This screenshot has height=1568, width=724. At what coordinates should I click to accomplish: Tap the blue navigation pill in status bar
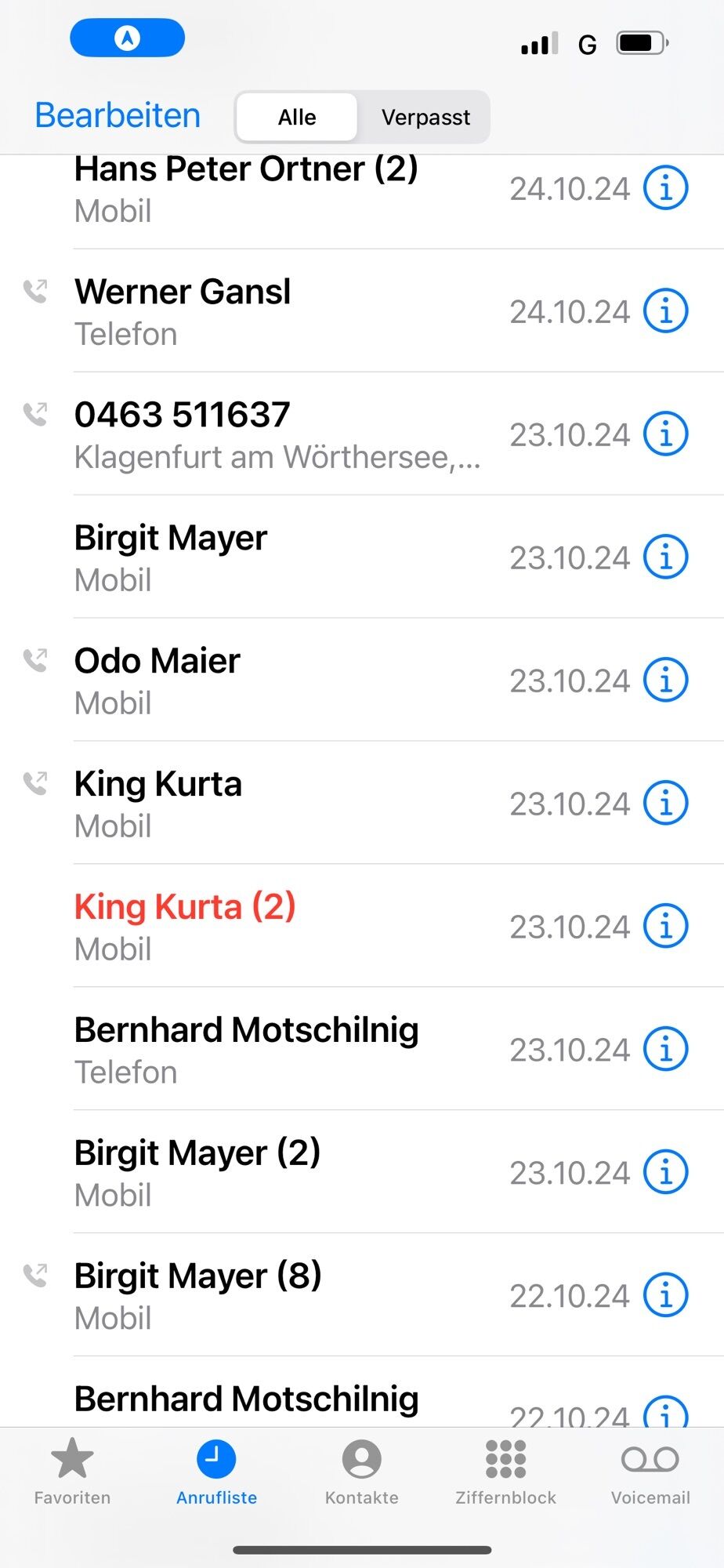click(127, 38)
